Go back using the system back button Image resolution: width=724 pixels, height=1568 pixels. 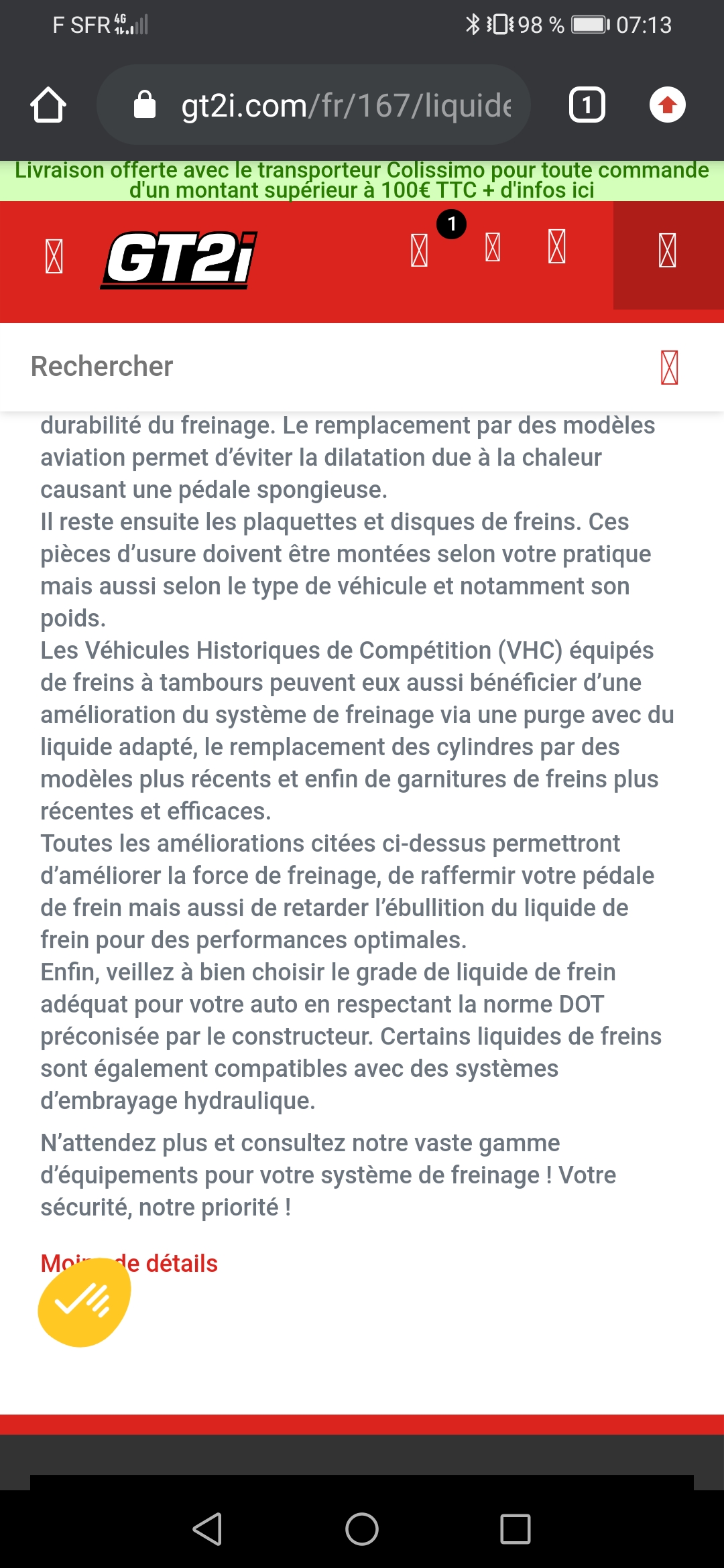pos(207,1529)
